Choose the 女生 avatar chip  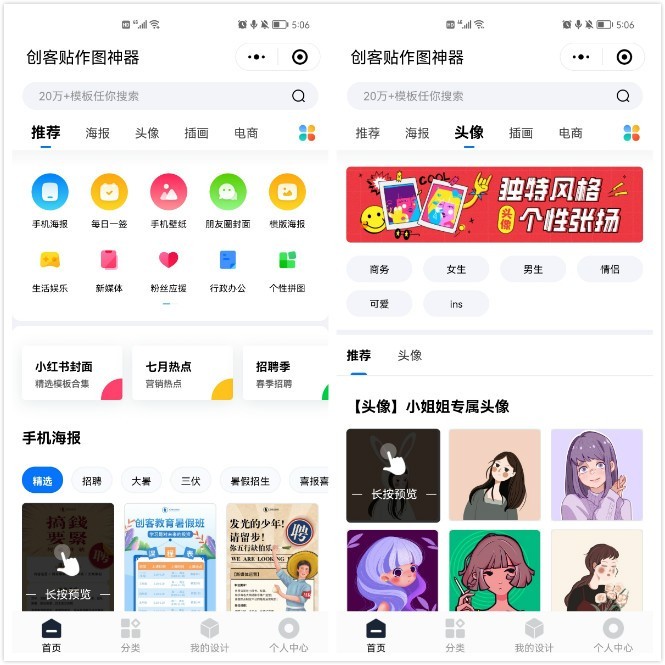click(456, 269)
